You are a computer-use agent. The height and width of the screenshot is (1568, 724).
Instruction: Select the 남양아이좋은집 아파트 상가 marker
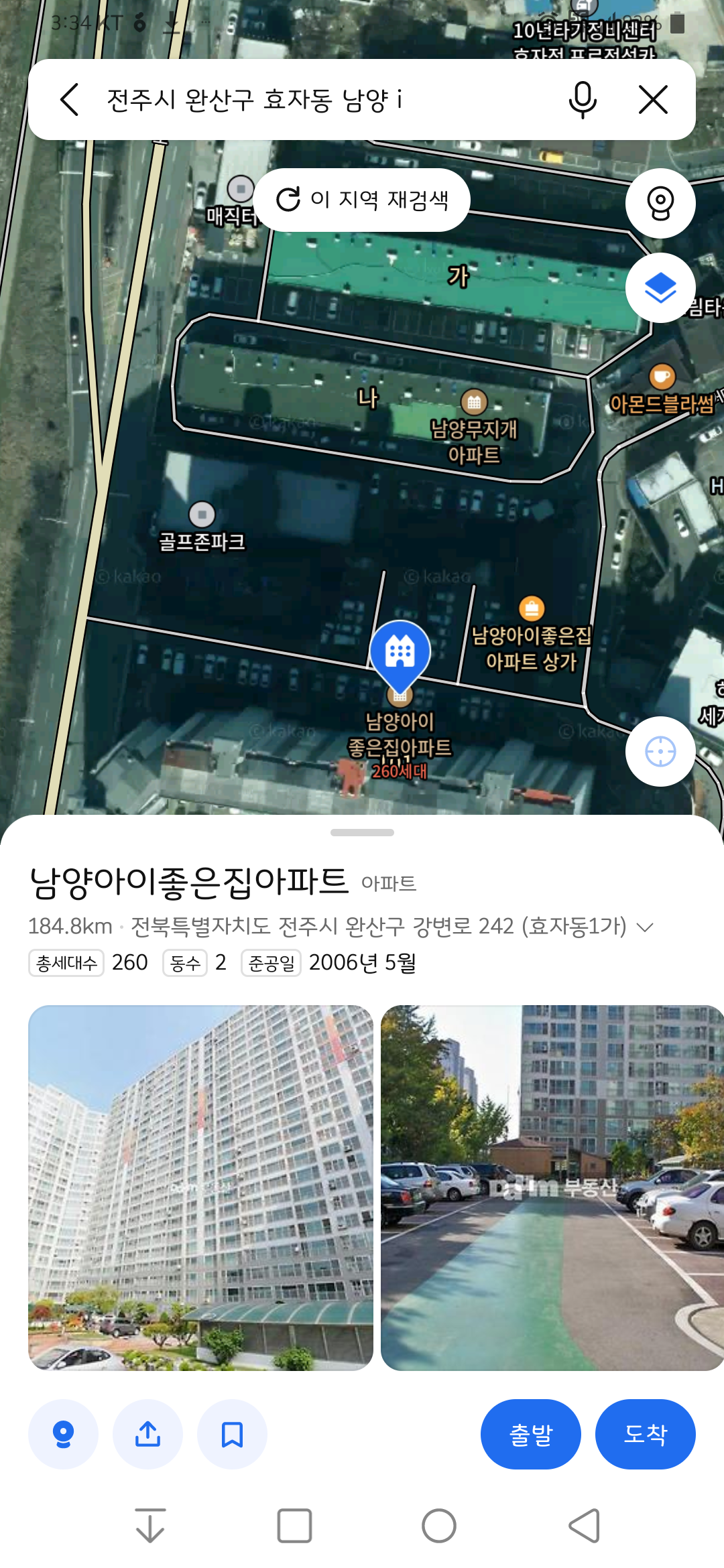click(x=532, y=608)
